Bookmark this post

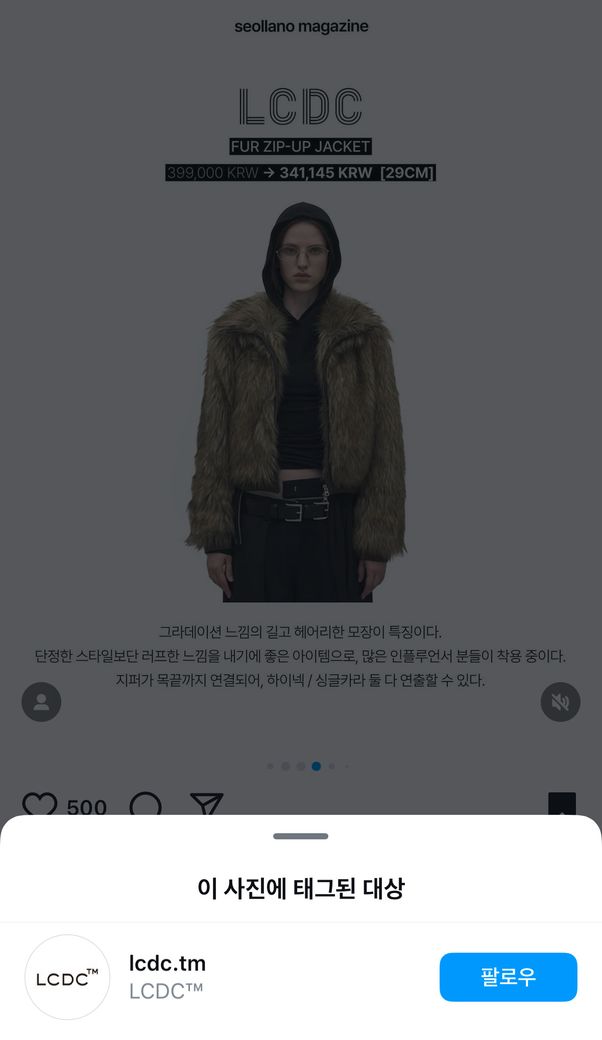[x=561, y=804]
